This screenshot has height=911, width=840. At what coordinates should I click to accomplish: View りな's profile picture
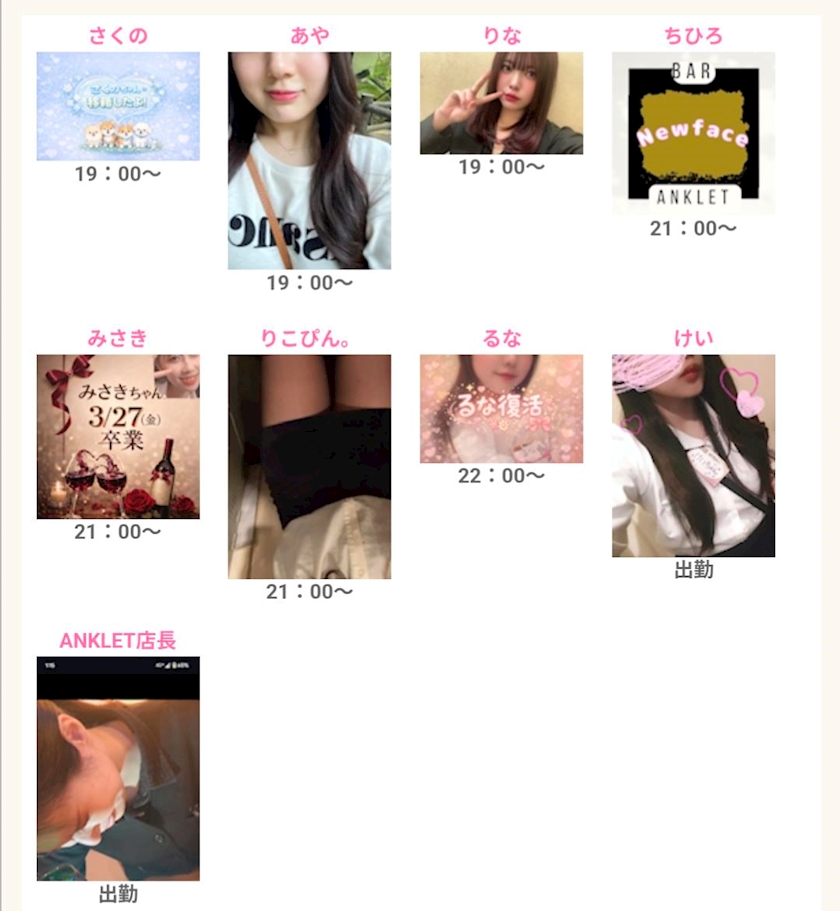click(501, 103)
